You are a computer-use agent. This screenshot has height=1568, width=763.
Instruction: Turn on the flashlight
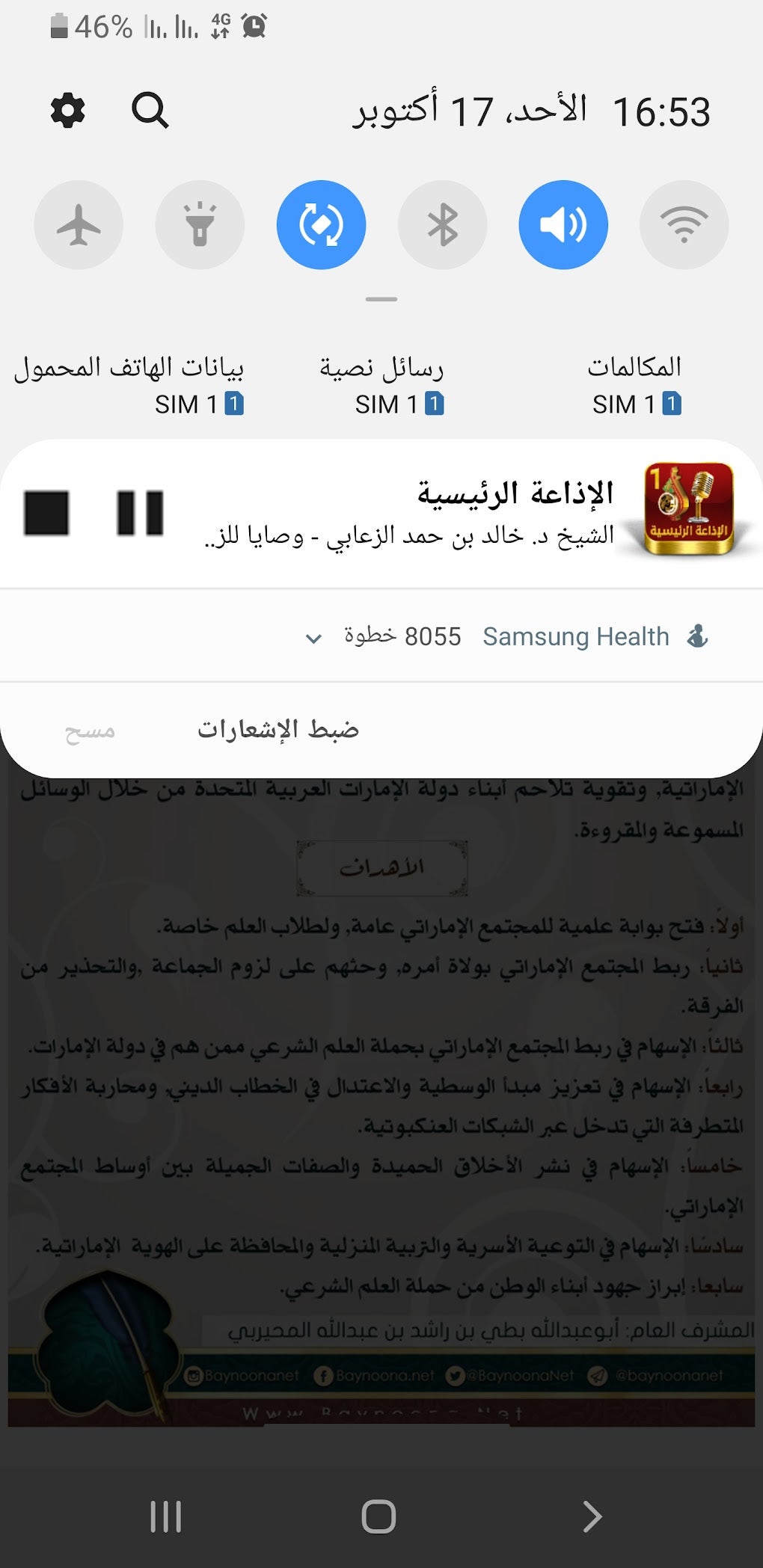pos(200,224)
